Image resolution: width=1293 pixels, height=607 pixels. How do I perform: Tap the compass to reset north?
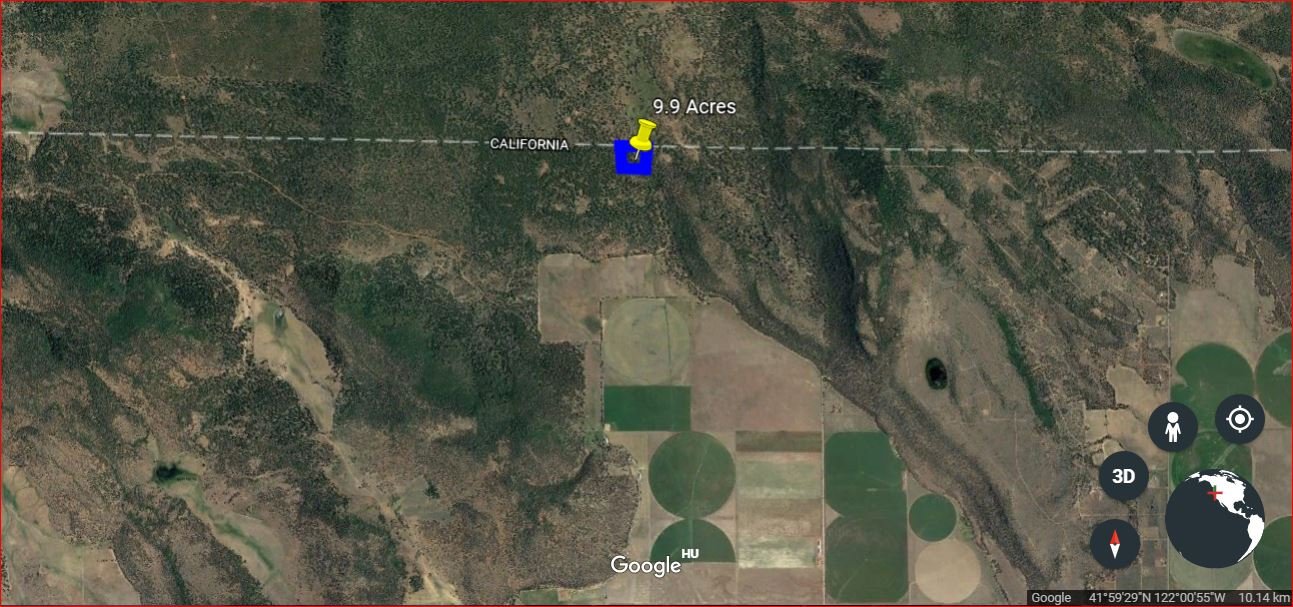(1115, 545)
